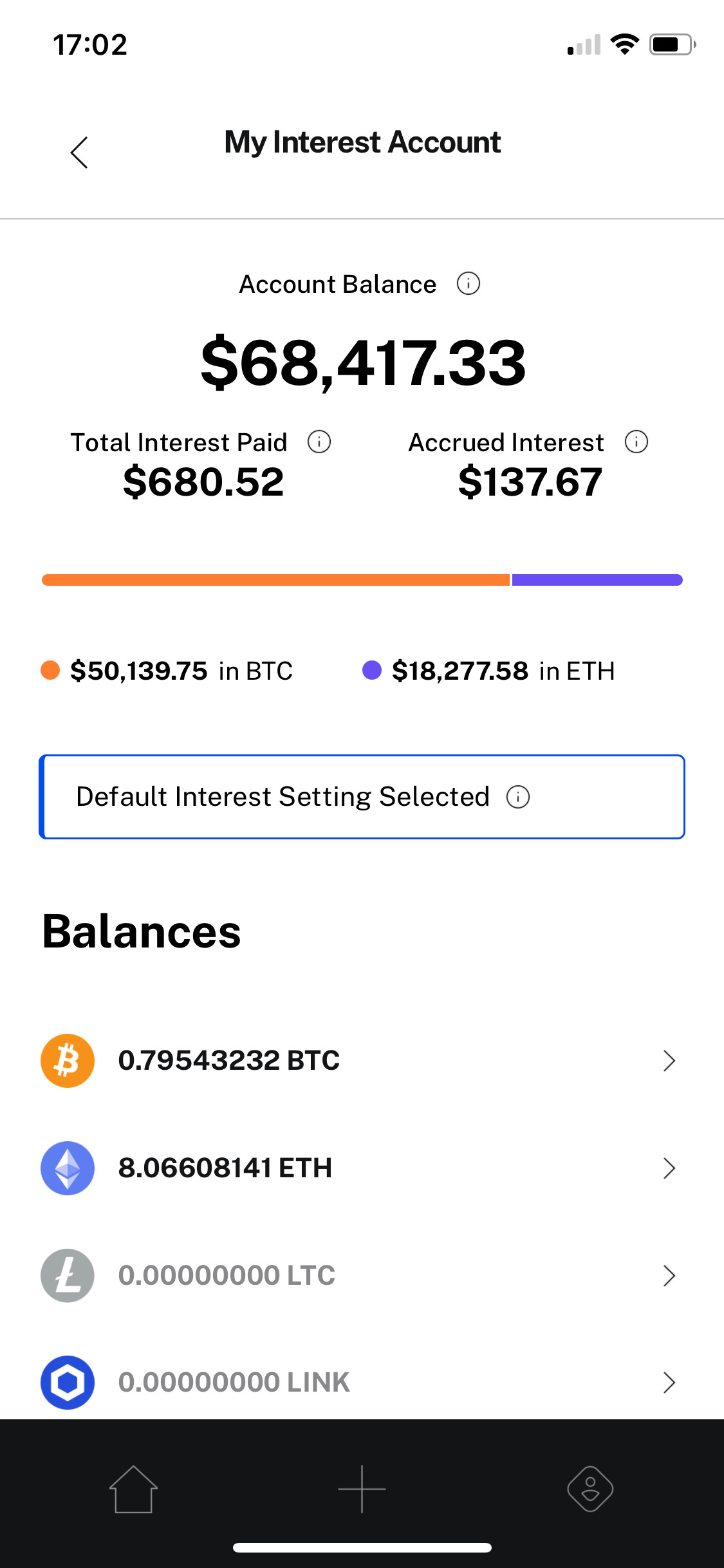Viewport: 724px width, 1568px height.
Task: Open the Default Interest Setting Selected box
Action: (362, 797)
